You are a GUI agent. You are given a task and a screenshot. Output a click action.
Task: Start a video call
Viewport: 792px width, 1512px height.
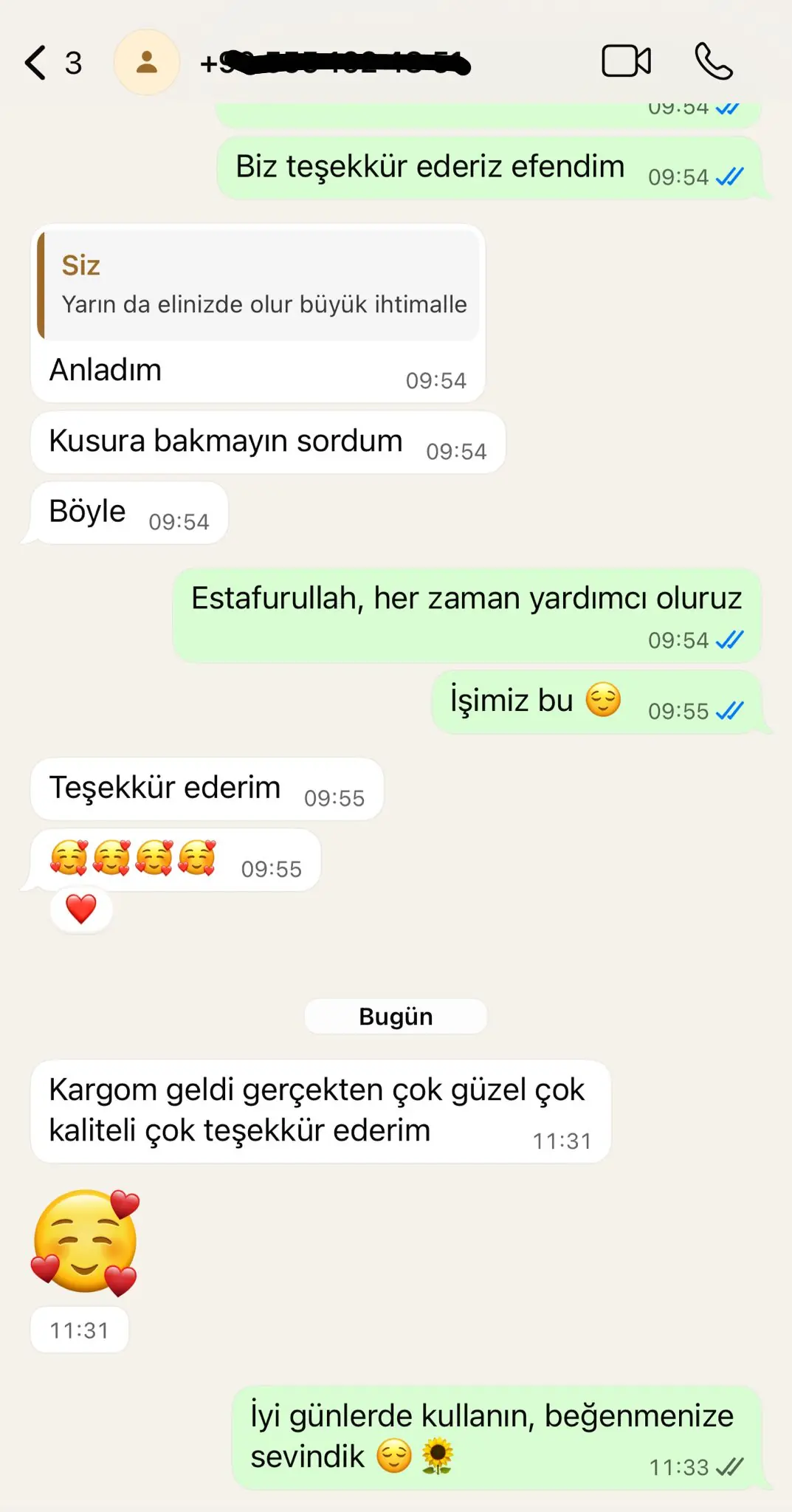(626, 61)
